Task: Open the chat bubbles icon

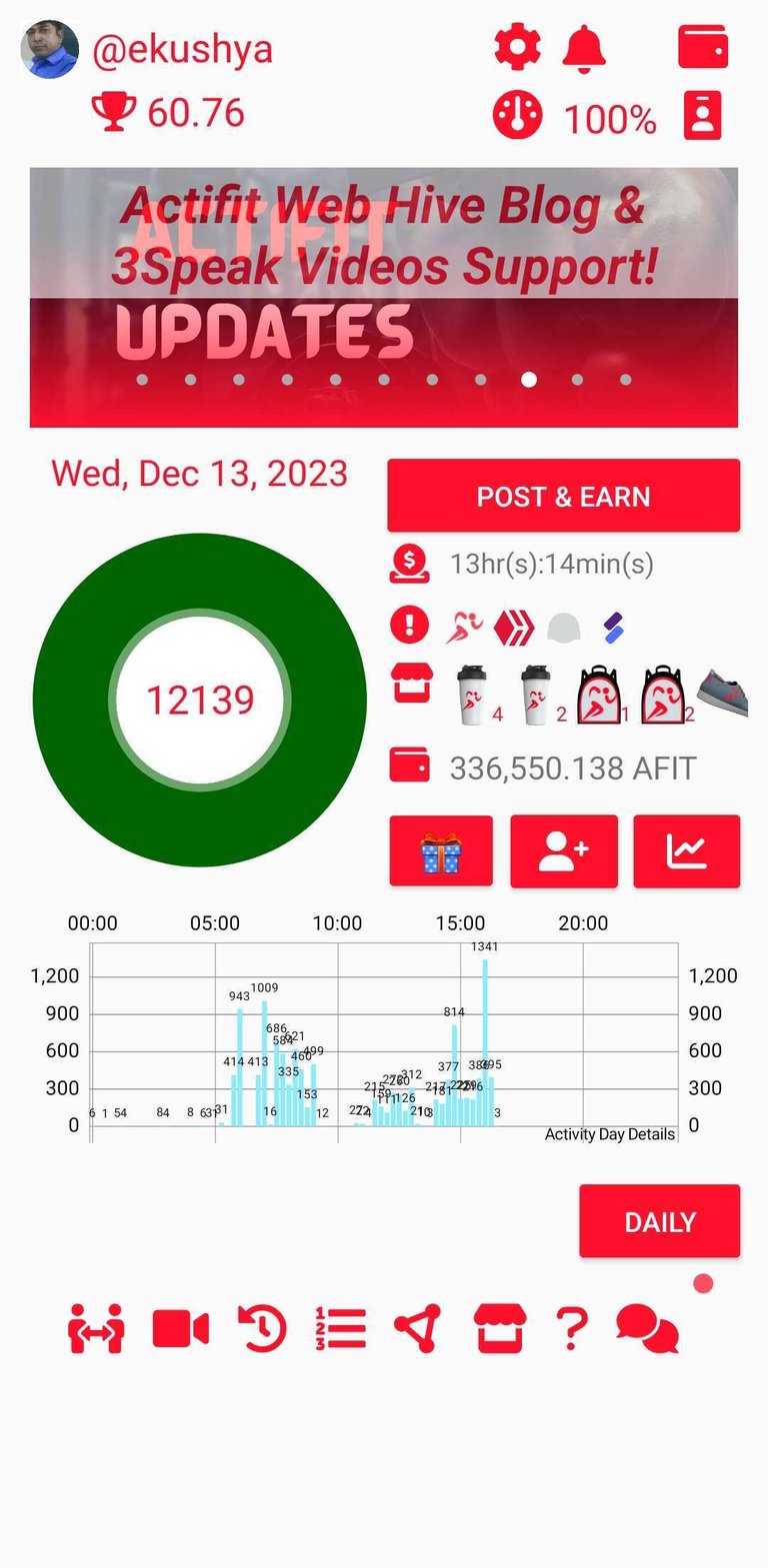Action: tap(648, 1330)
